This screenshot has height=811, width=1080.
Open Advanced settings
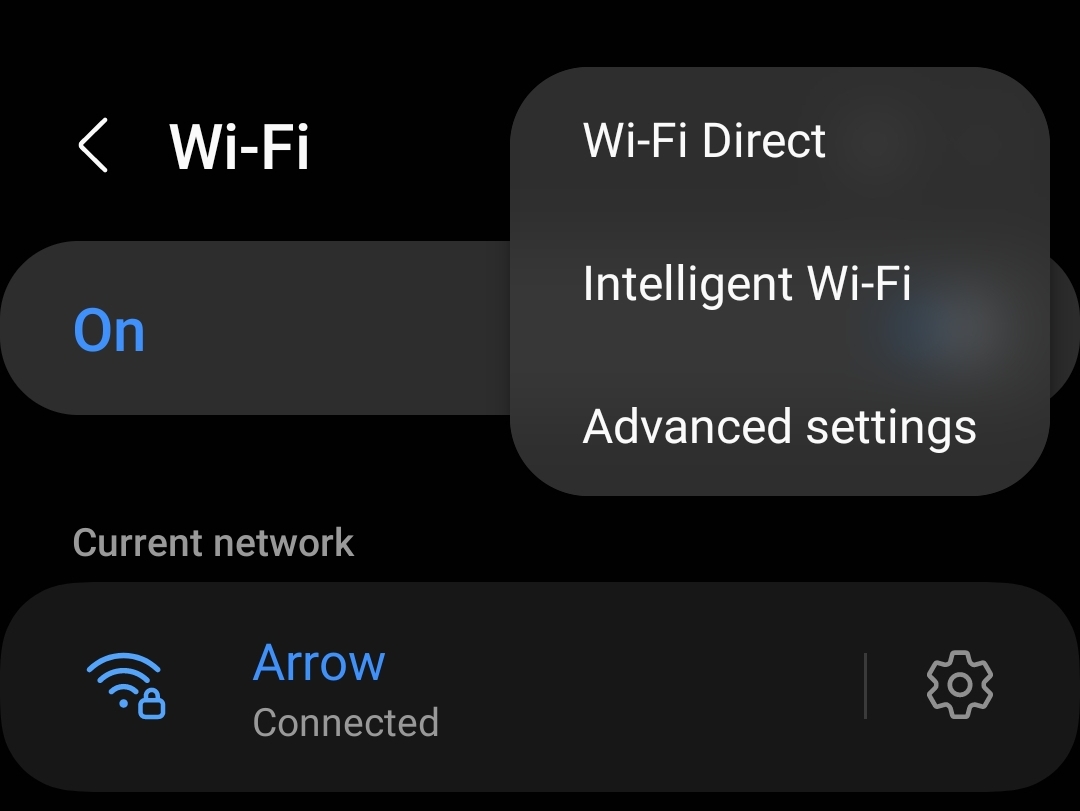tap(779, 427)
